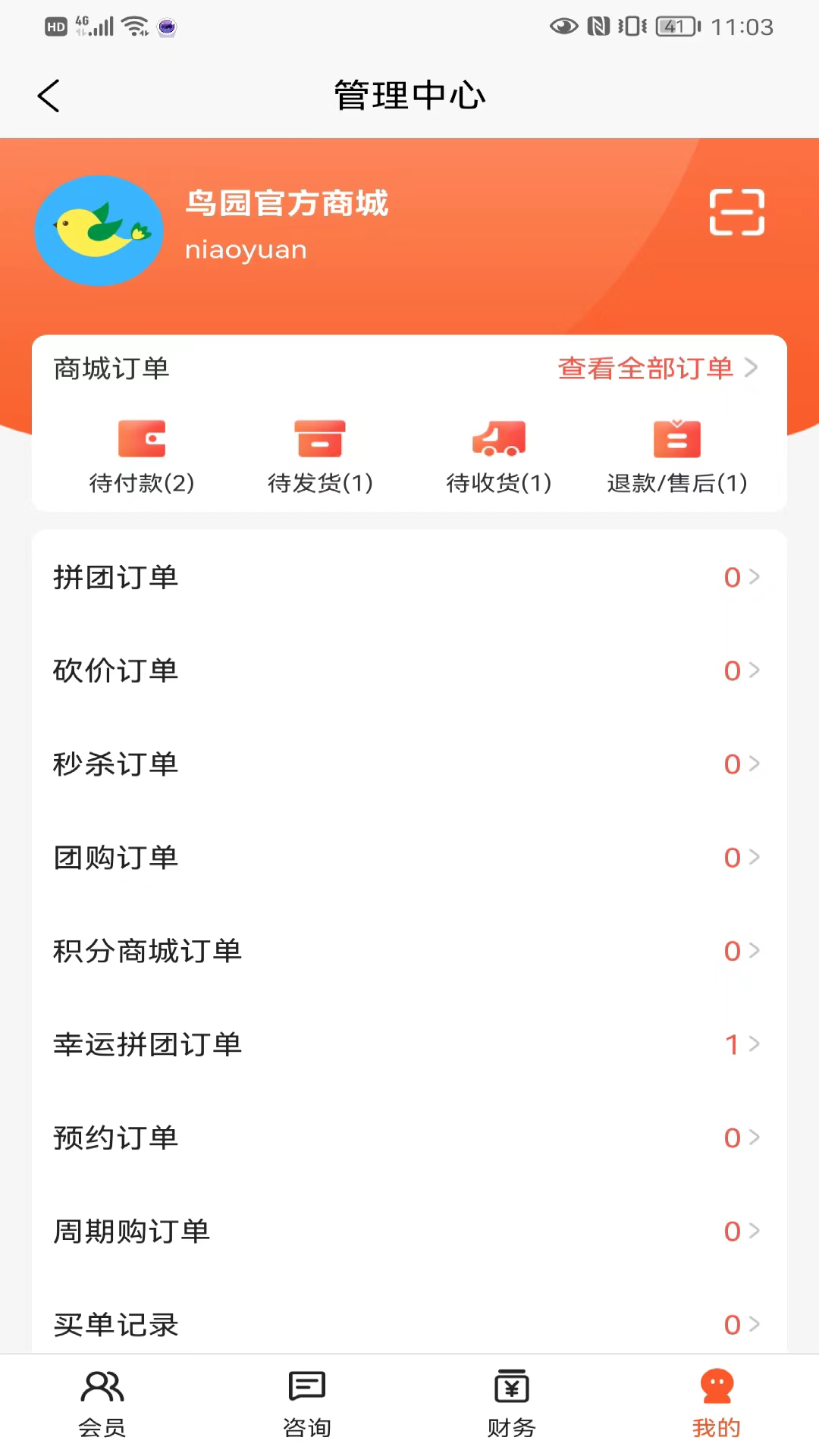Screen dimensions: 819x1456
Task: Expand 幸运拼团订单 lucky group orders
Action: pyautogui.click(x=409, y=1044)
